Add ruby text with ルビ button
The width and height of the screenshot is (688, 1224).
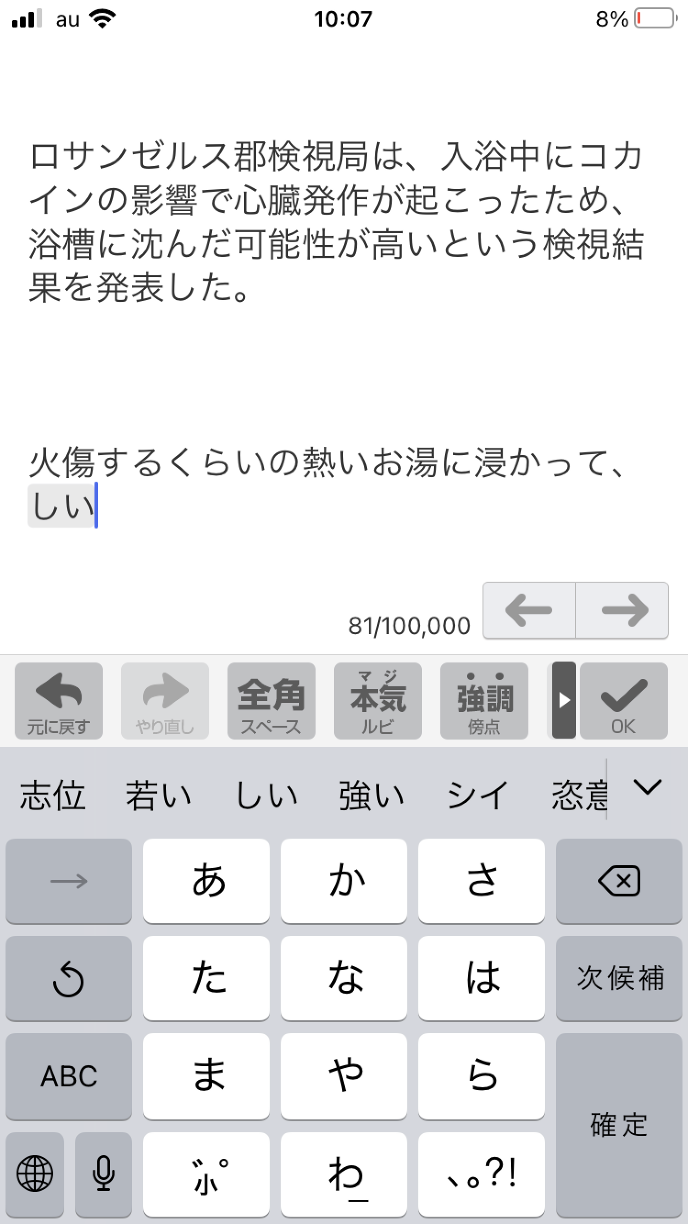pyautogui.click(x=378, y=700)
